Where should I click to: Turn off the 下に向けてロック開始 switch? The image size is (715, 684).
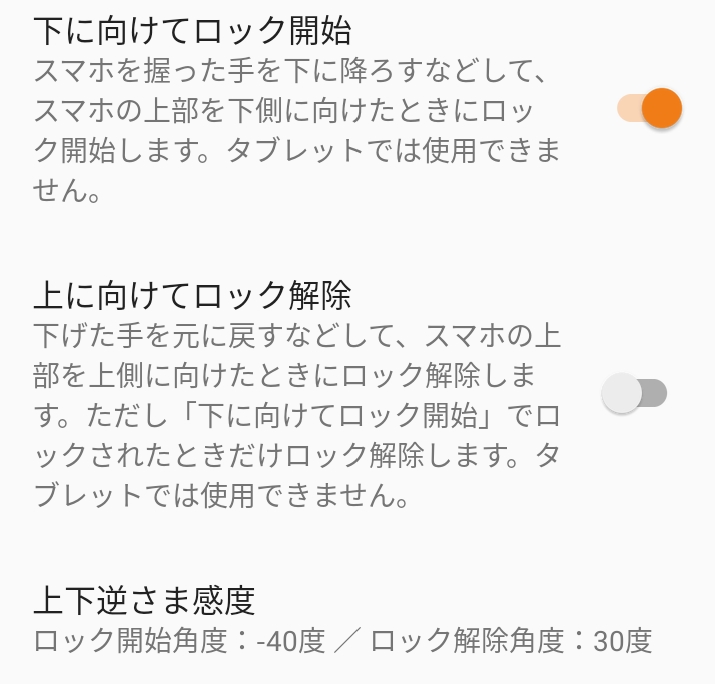click(649, 108)
